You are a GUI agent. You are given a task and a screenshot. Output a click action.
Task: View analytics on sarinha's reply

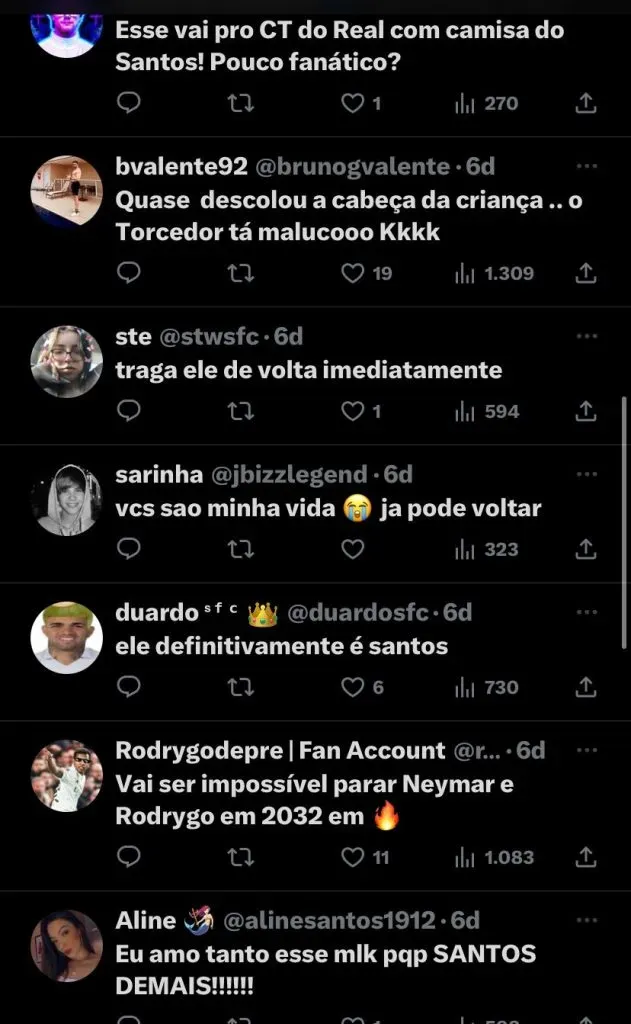(487, 549)
